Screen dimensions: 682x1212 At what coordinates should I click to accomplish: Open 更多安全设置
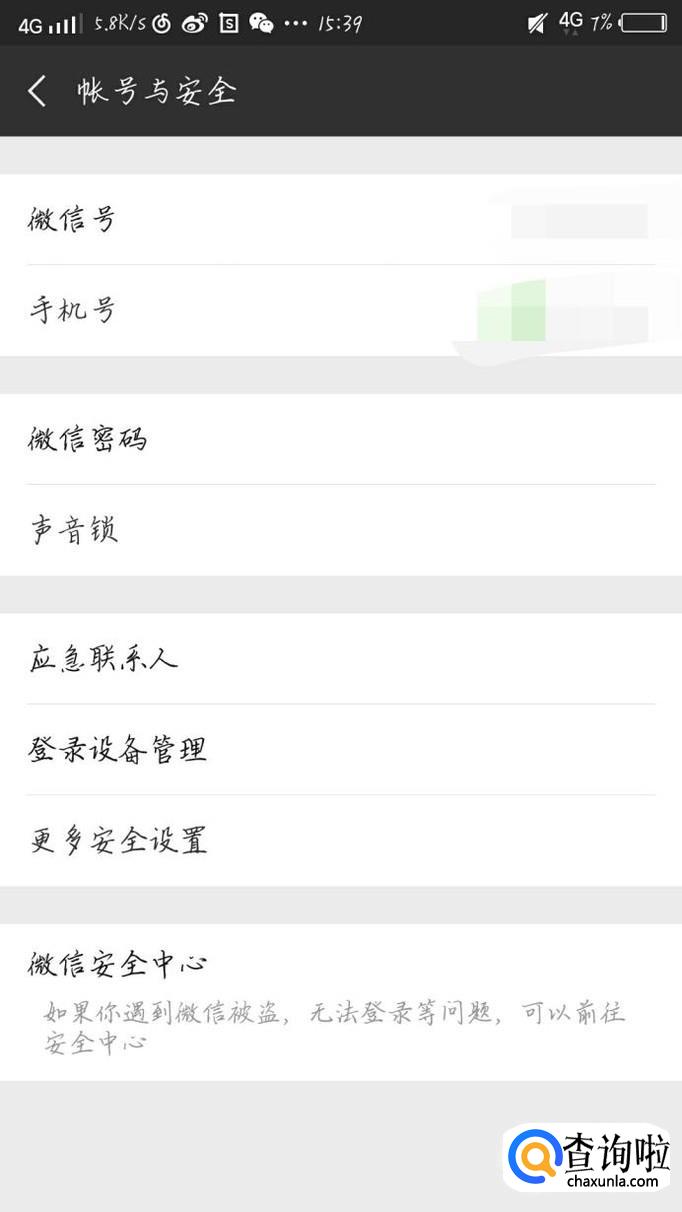pos(340,841)
